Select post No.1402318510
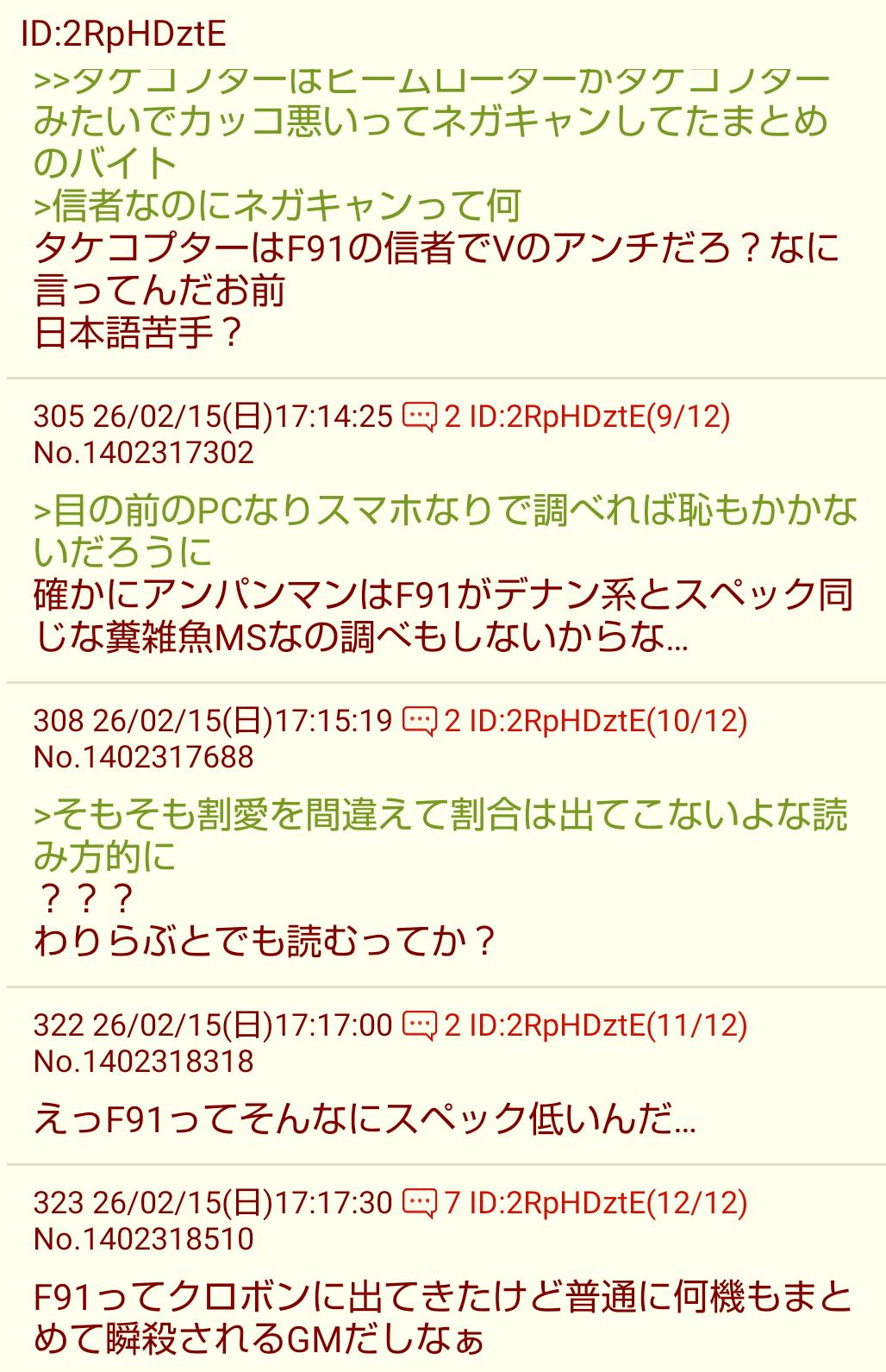 144,1239
